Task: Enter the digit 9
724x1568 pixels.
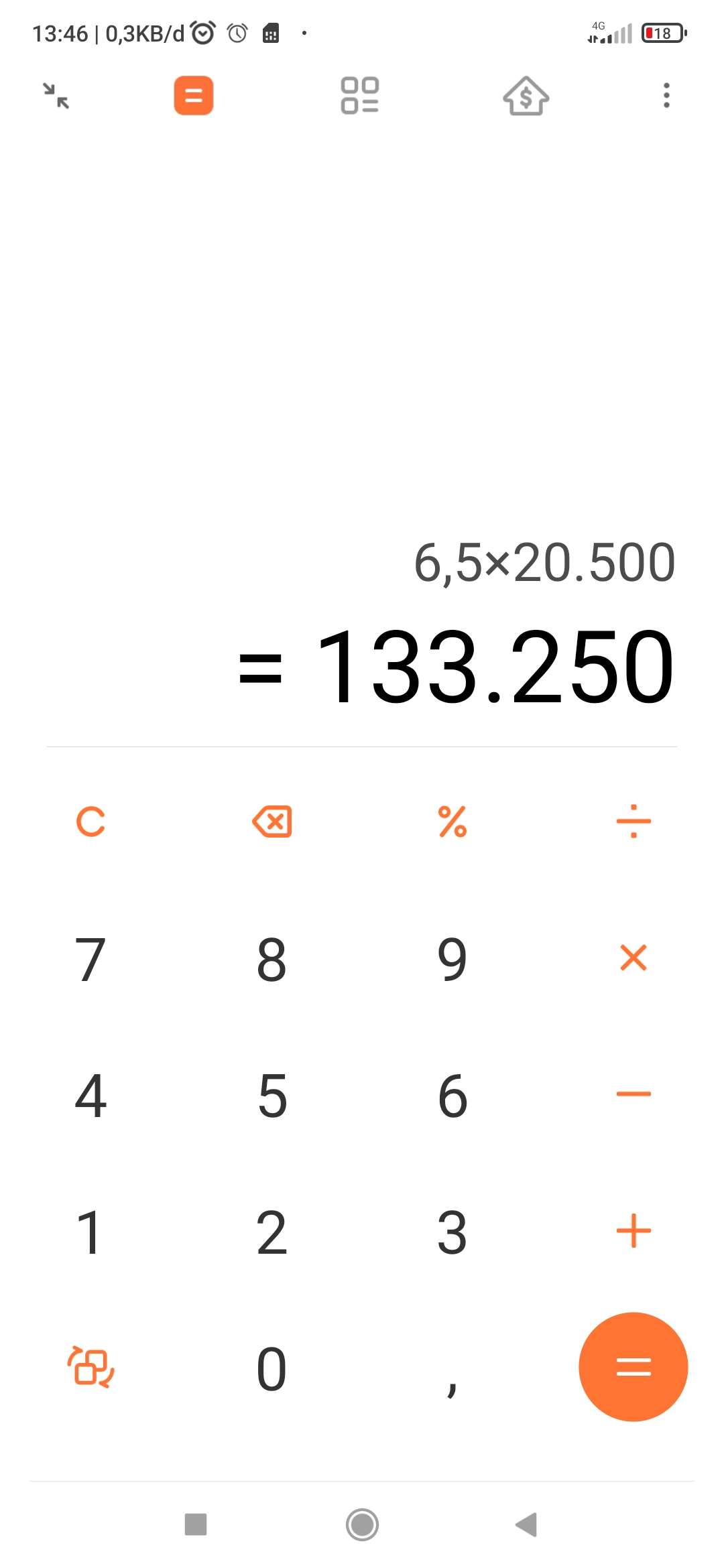Action: pyautogui.click(x=452, y=959)
